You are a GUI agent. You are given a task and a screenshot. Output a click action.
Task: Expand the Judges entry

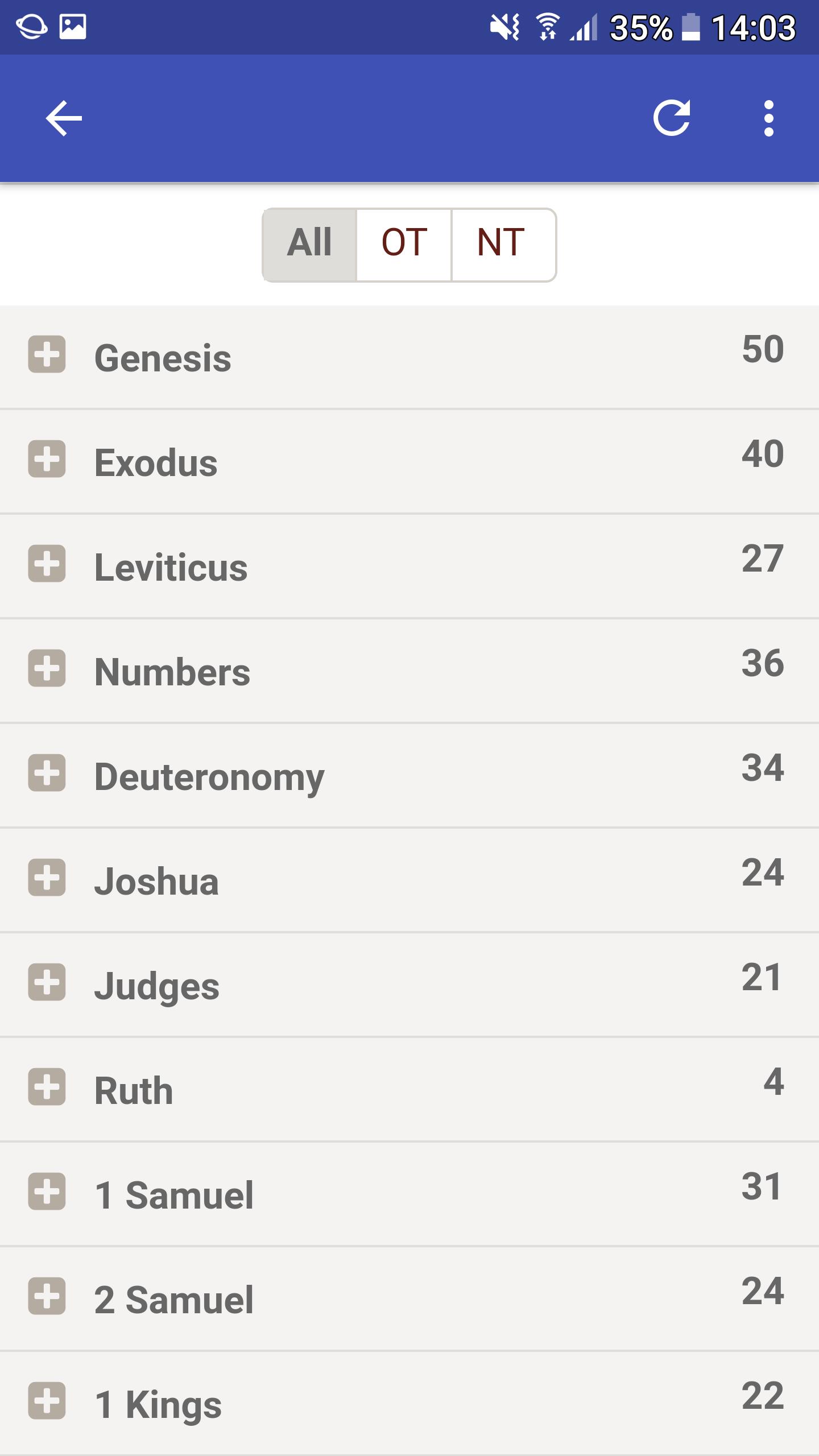(x=47, y=982)
